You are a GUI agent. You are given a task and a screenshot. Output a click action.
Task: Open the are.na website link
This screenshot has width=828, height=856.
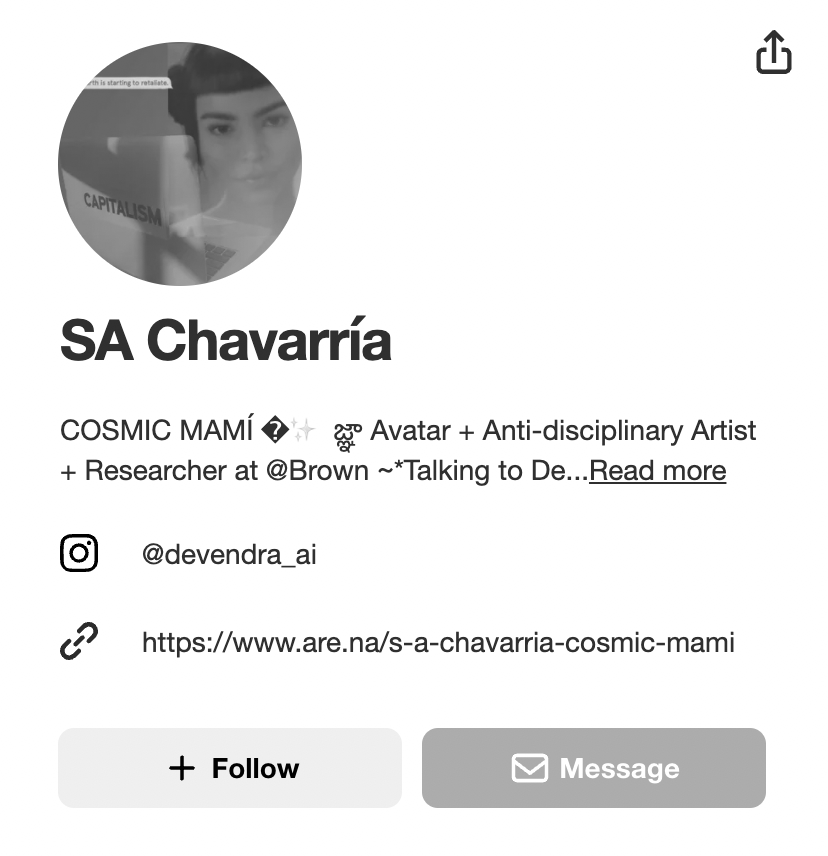[438, 642]
